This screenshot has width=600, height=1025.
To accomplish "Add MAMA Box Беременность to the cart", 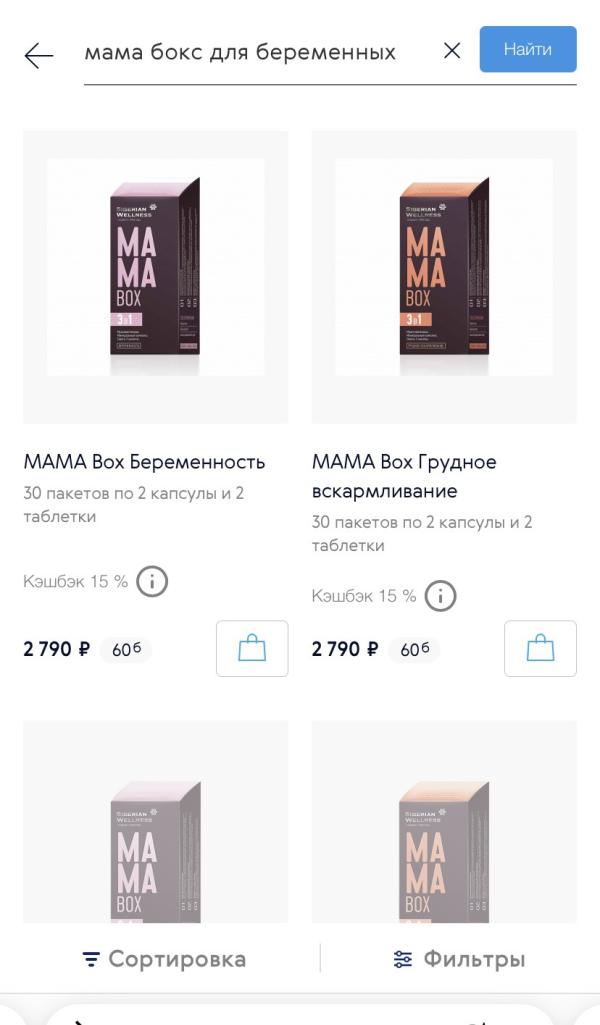I will pyautogui.click(x=252, y=648).
